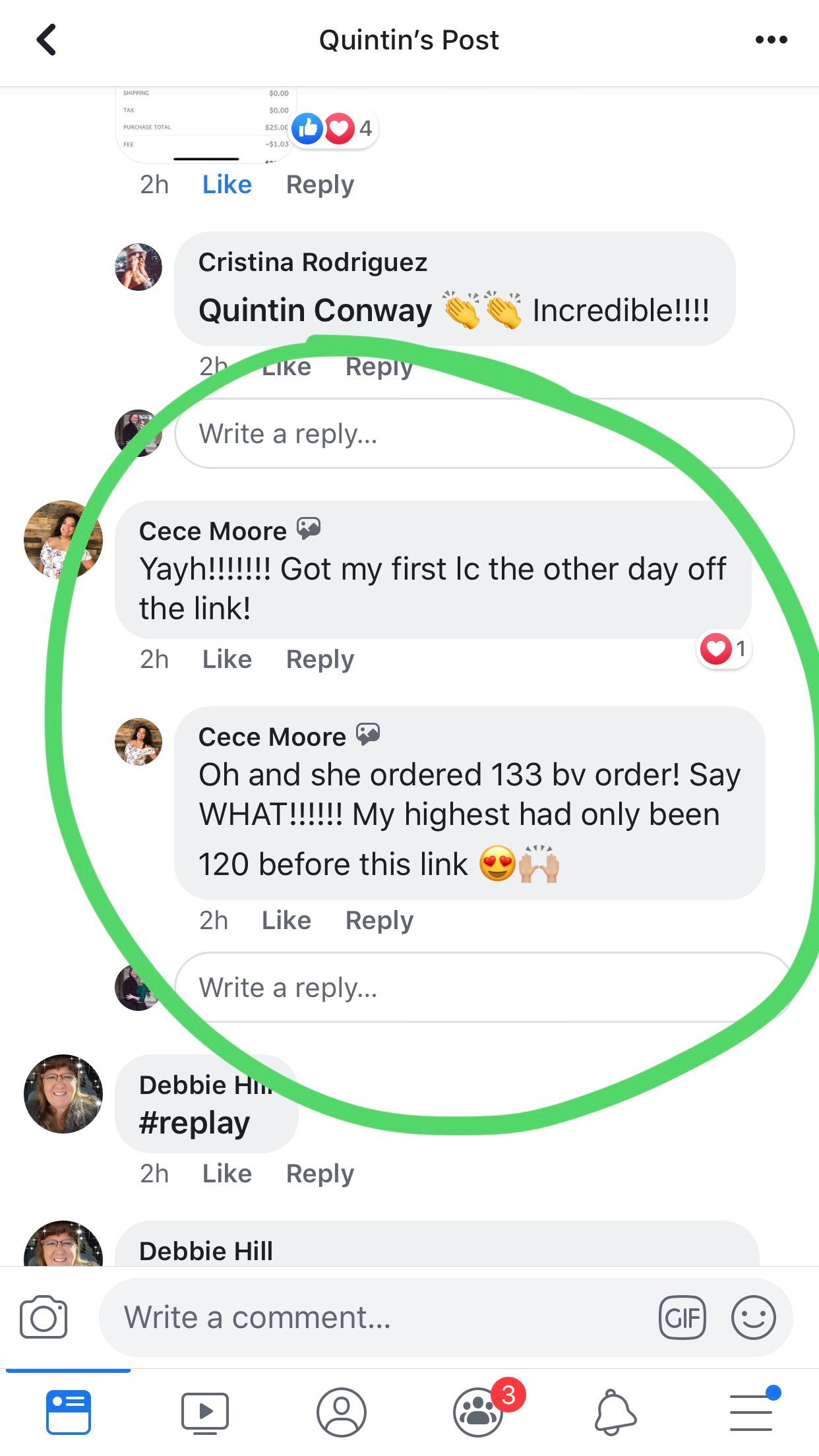Open the camera to attach a photo
Image resolution: width=819 pixels, height=1456 pixels.
click(x=44, y=1318)
